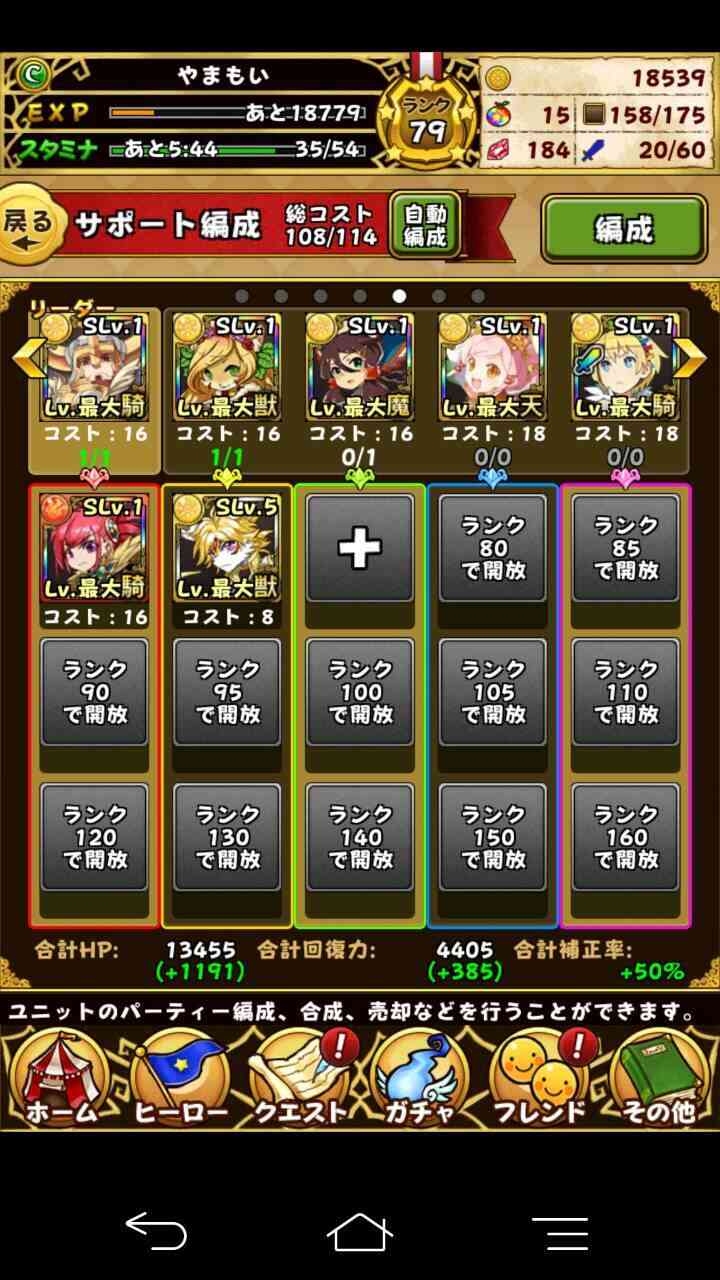Tap the system home button
Viewport: 720px width, 1280px height.
pos(360,1232)
